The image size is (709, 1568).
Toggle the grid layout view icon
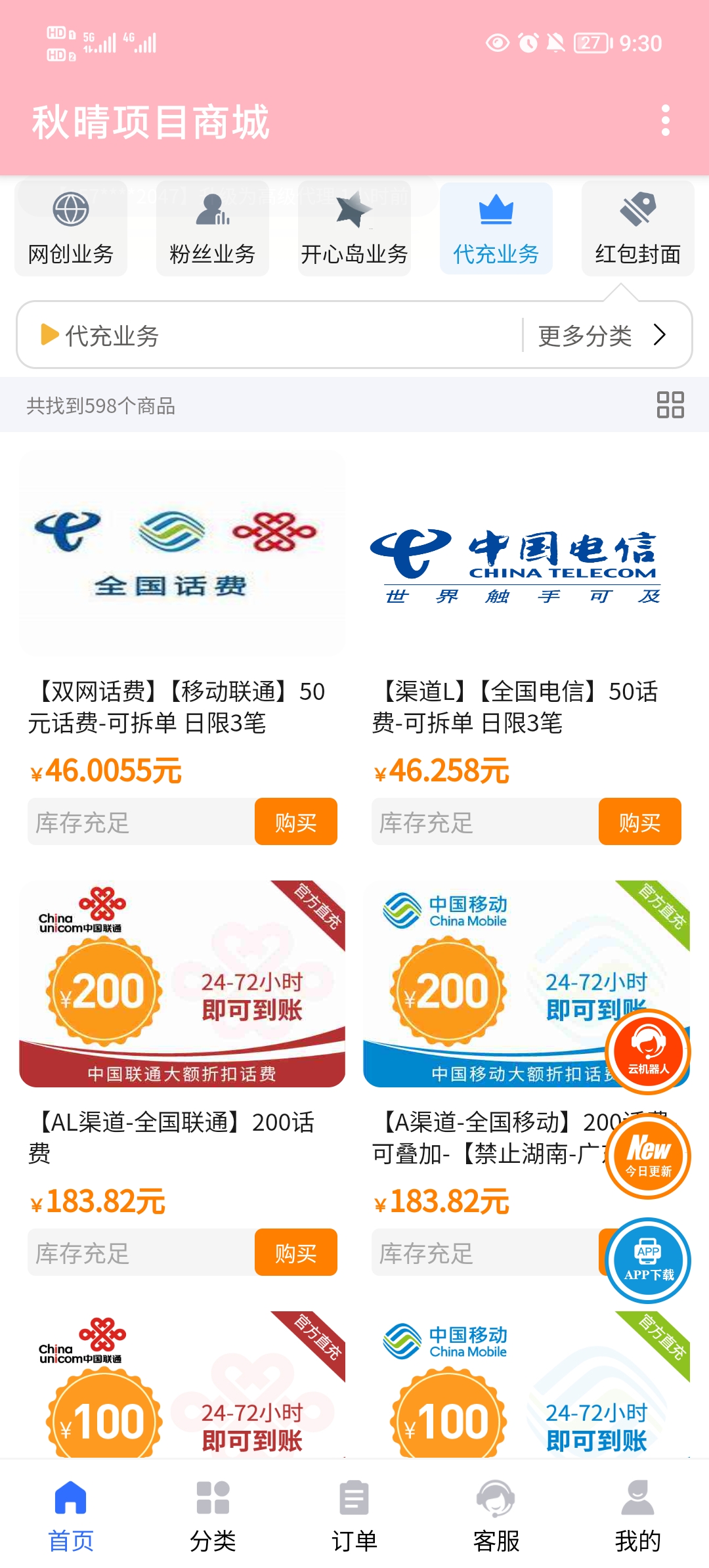(x=670, y=404)
